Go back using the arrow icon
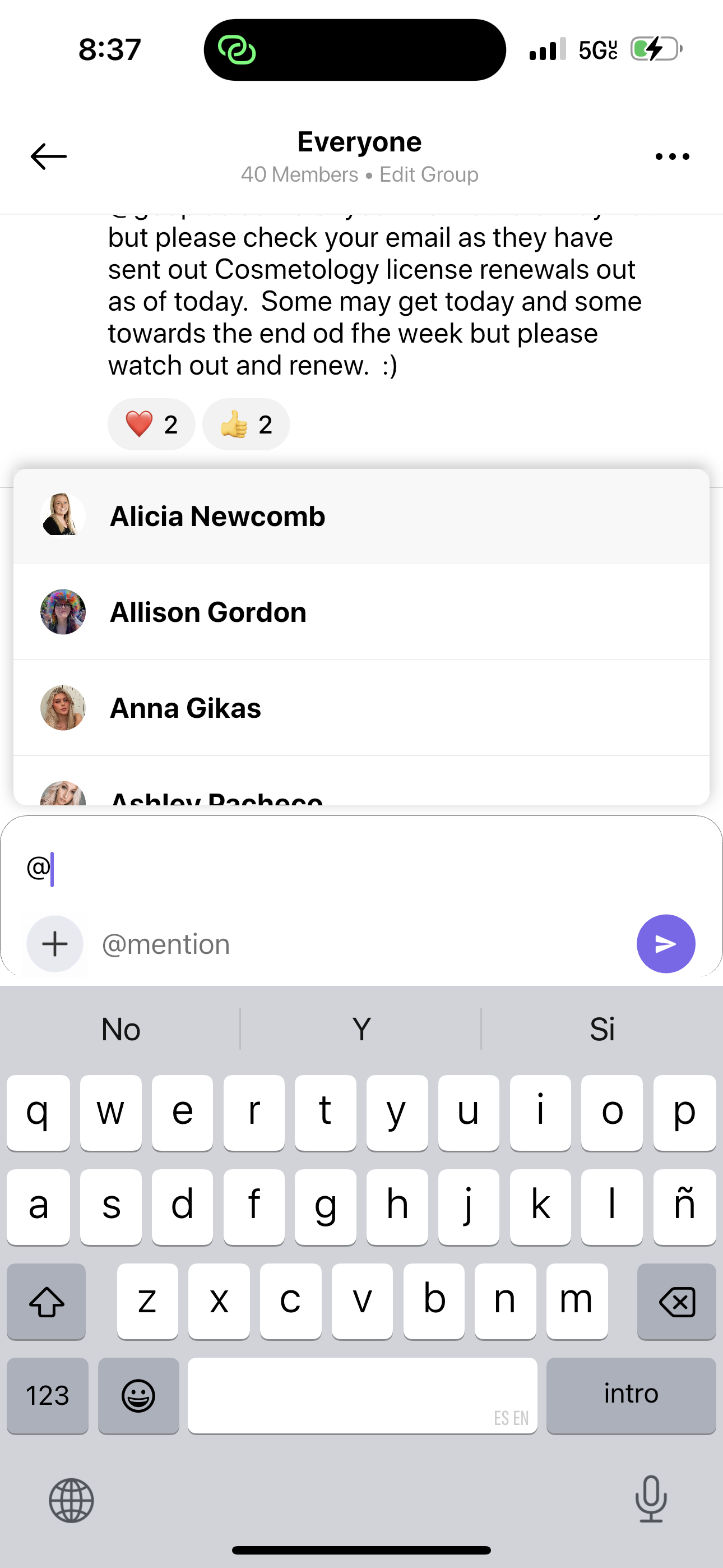The width and height of the screenshot is (723, 1568). tap(49, 156)
